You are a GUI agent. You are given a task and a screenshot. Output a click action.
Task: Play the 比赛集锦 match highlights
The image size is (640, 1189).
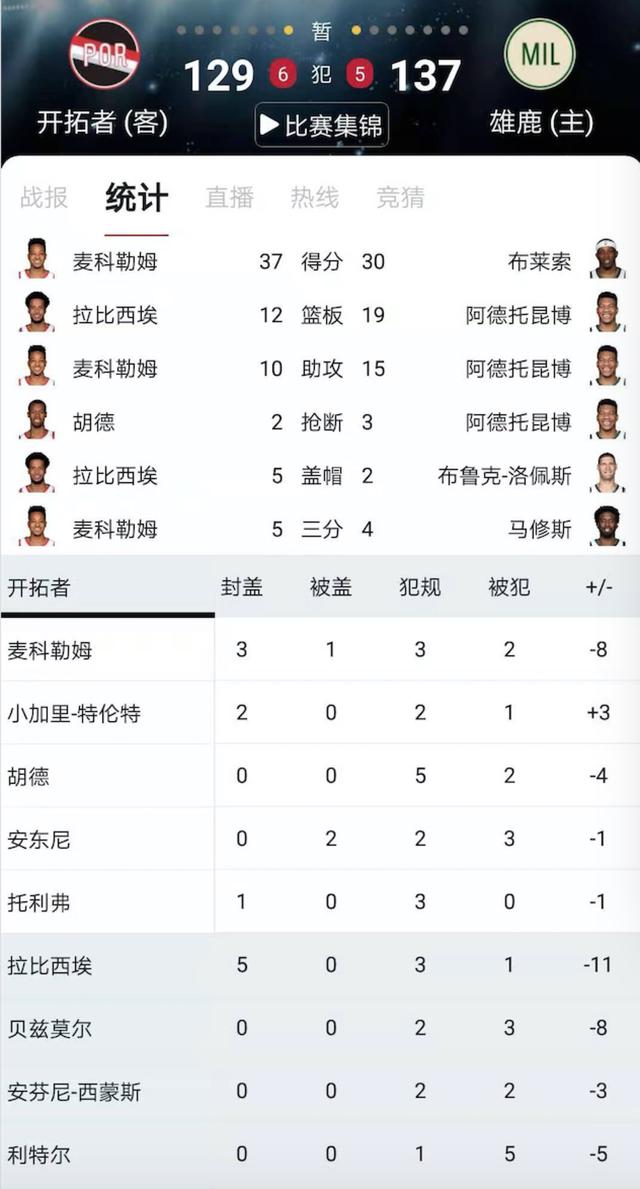tap(322, 125)
